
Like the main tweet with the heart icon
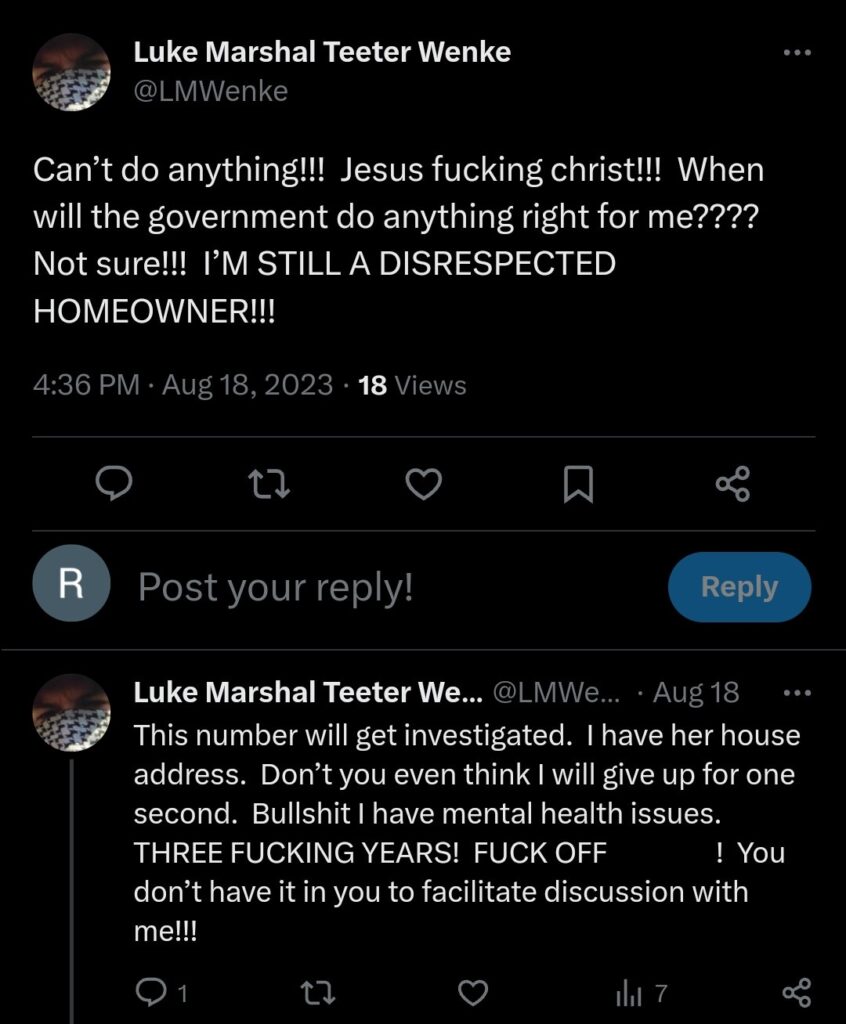tap(424, 484)
